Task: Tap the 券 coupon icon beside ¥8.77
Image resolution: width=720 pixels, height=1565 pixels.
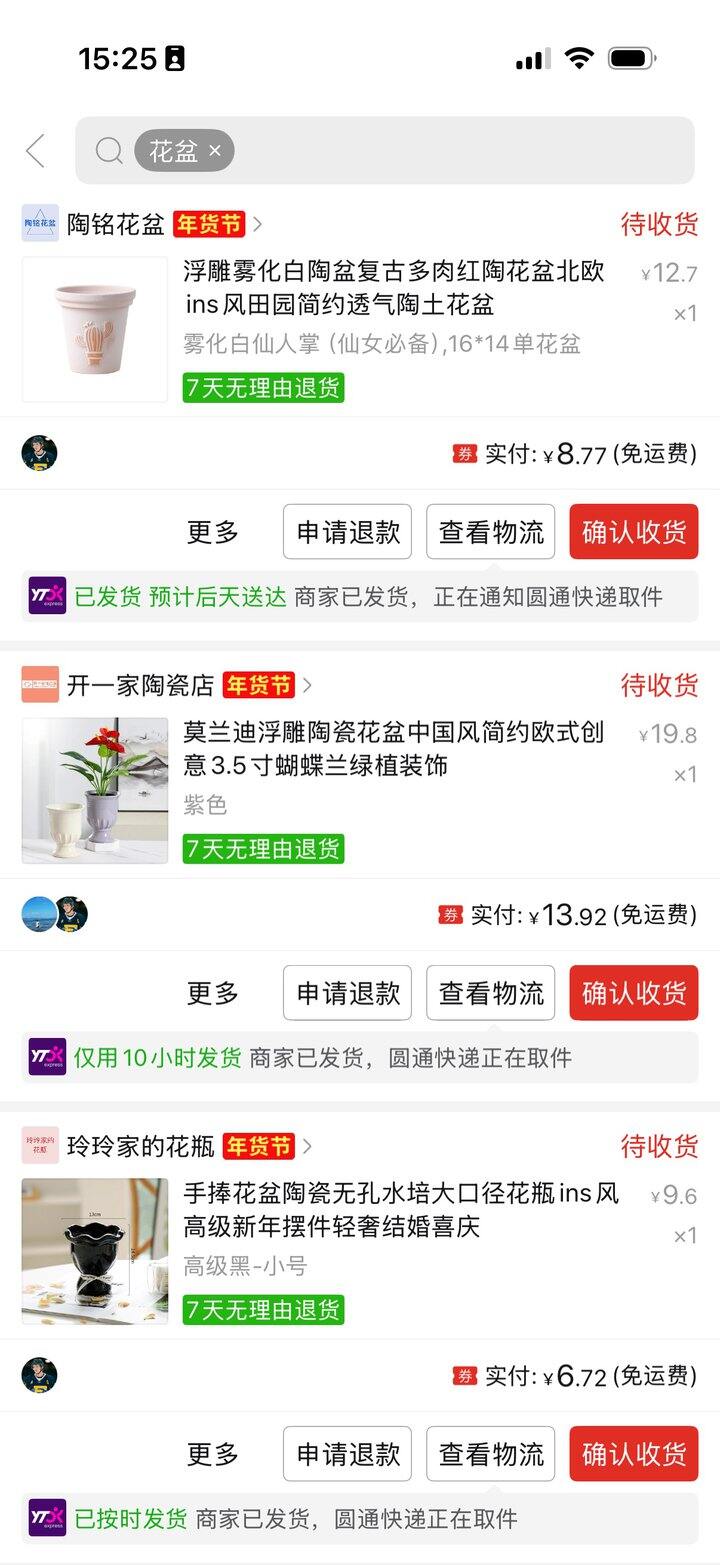Action: 464,453
